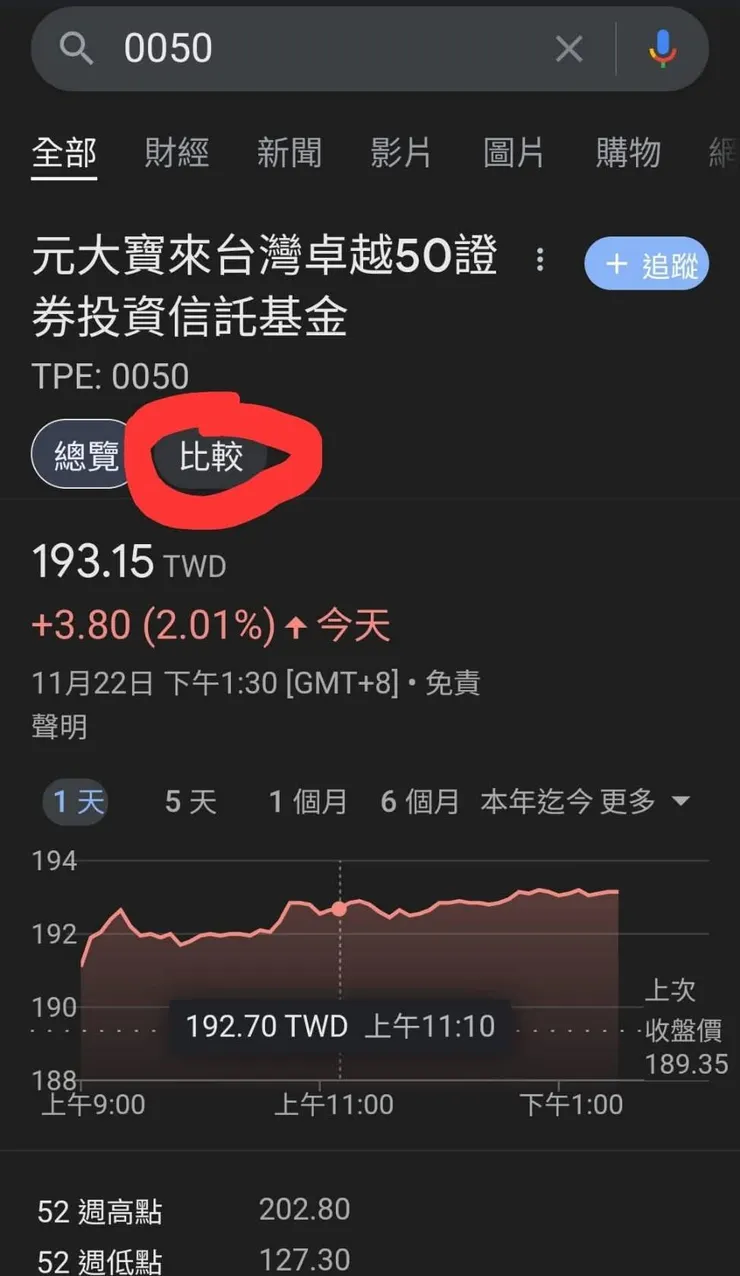The width and height of the screenshot is (740, 1276).
Task: Open the three-dot menu beside the fund name
Action: coord(540,262)
